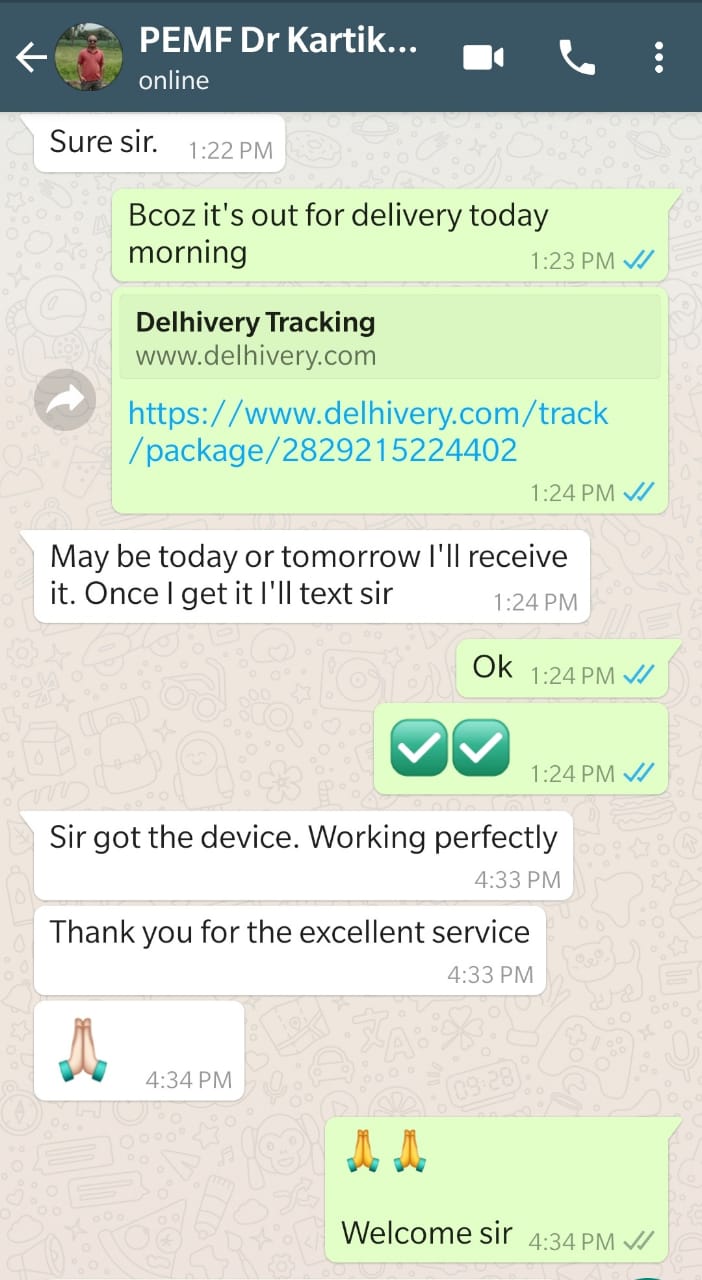
Task: Open the delhivery.com tracking link
Action: tap(368, 431)
